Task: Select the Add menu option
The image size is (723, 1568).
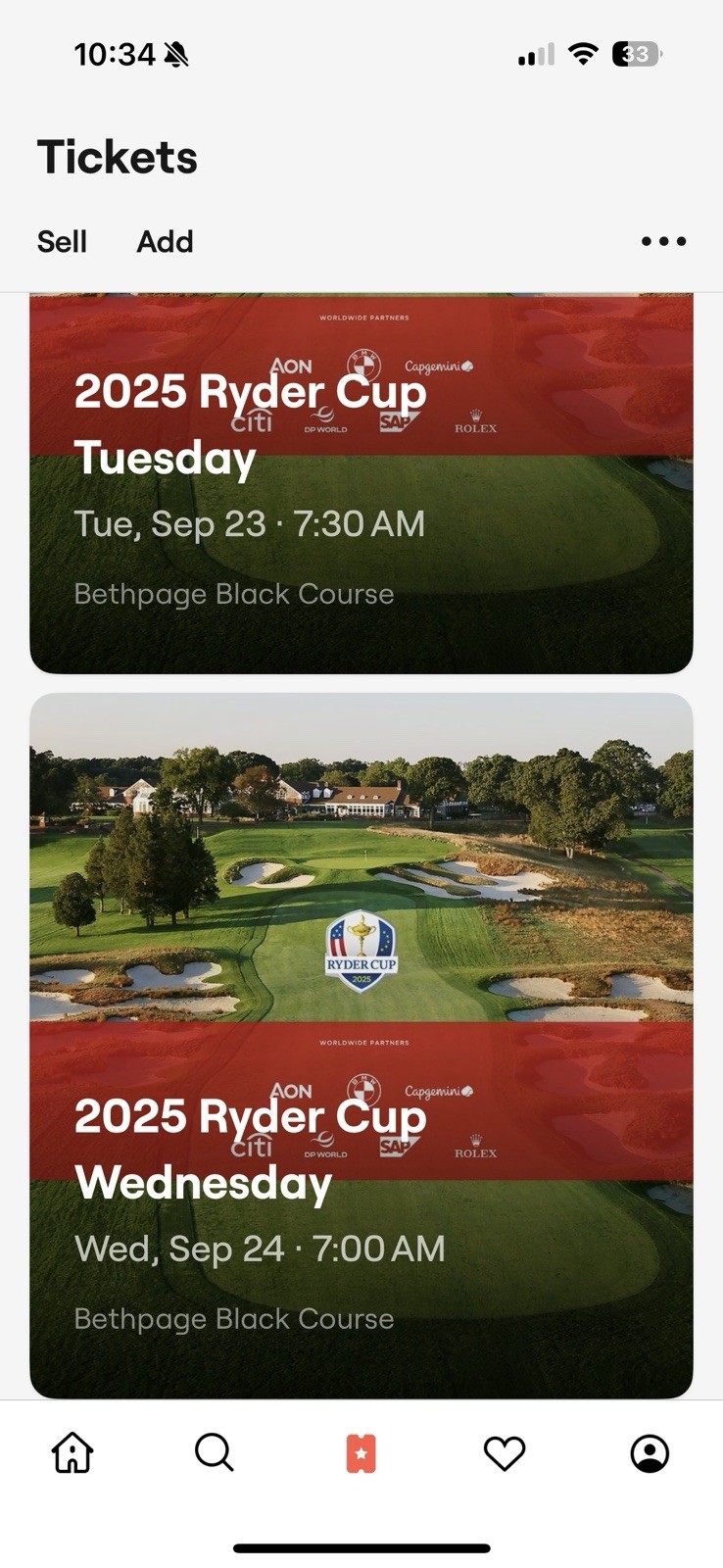Action: pos(165,241)
